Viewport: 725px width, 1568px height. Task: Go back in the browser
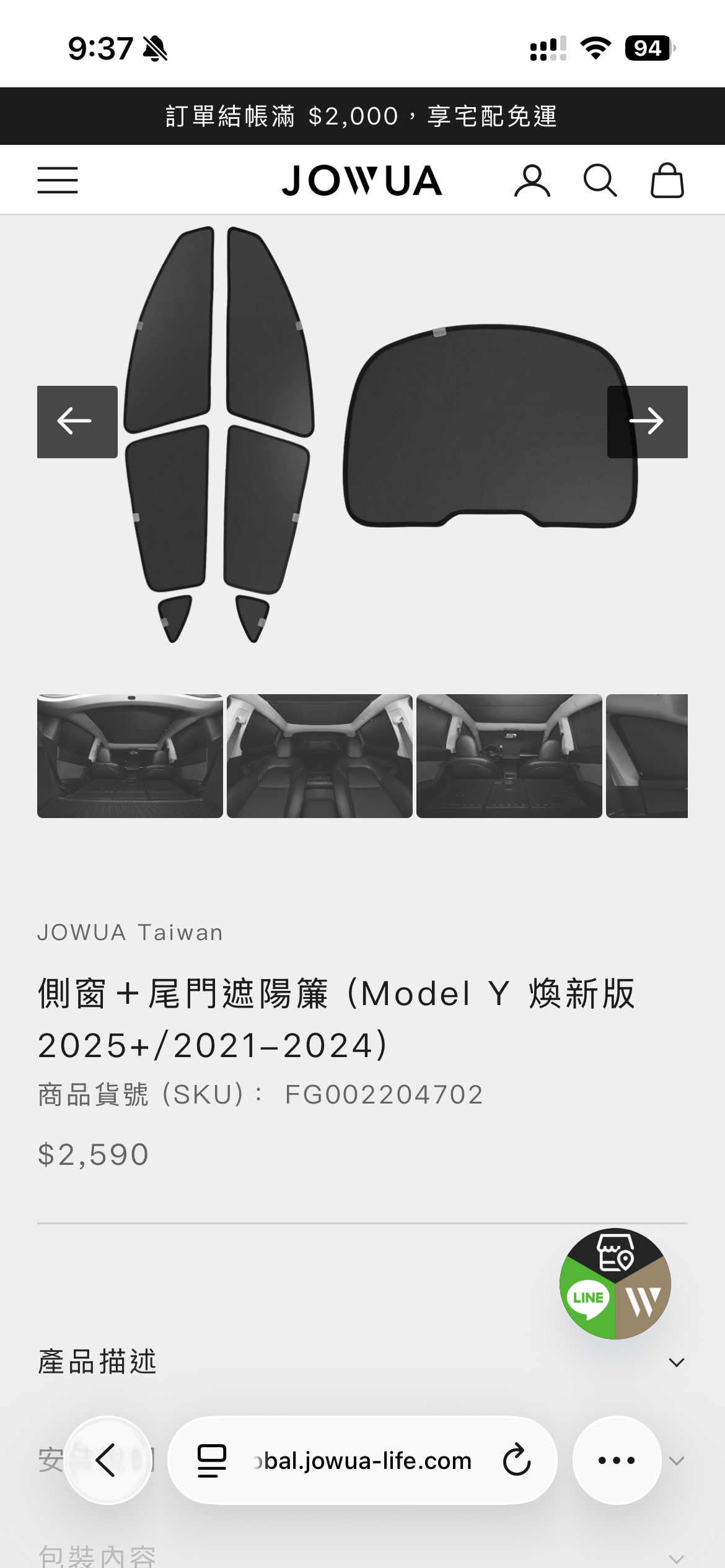[108, 1460]
